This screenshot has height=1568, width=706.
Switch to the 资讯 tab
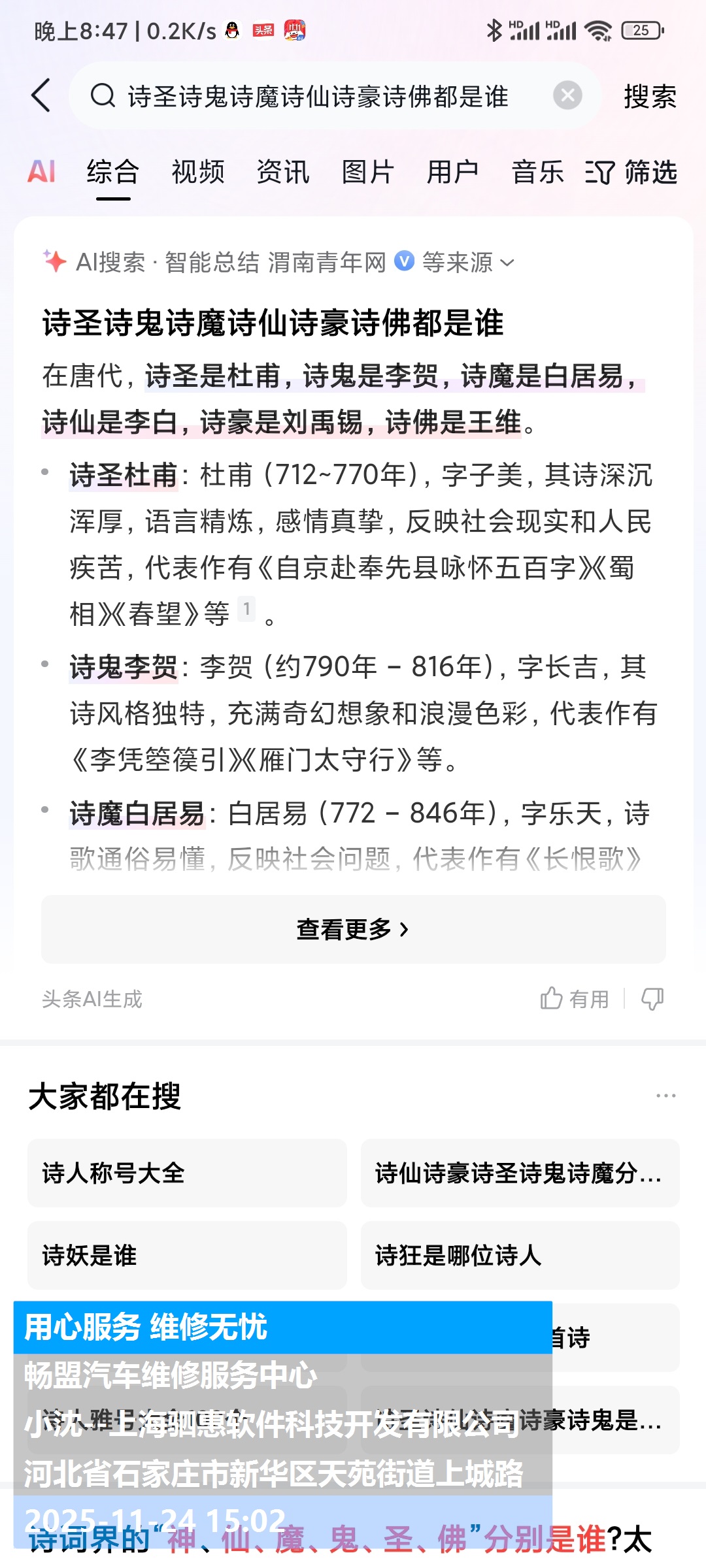click(282, 172)
